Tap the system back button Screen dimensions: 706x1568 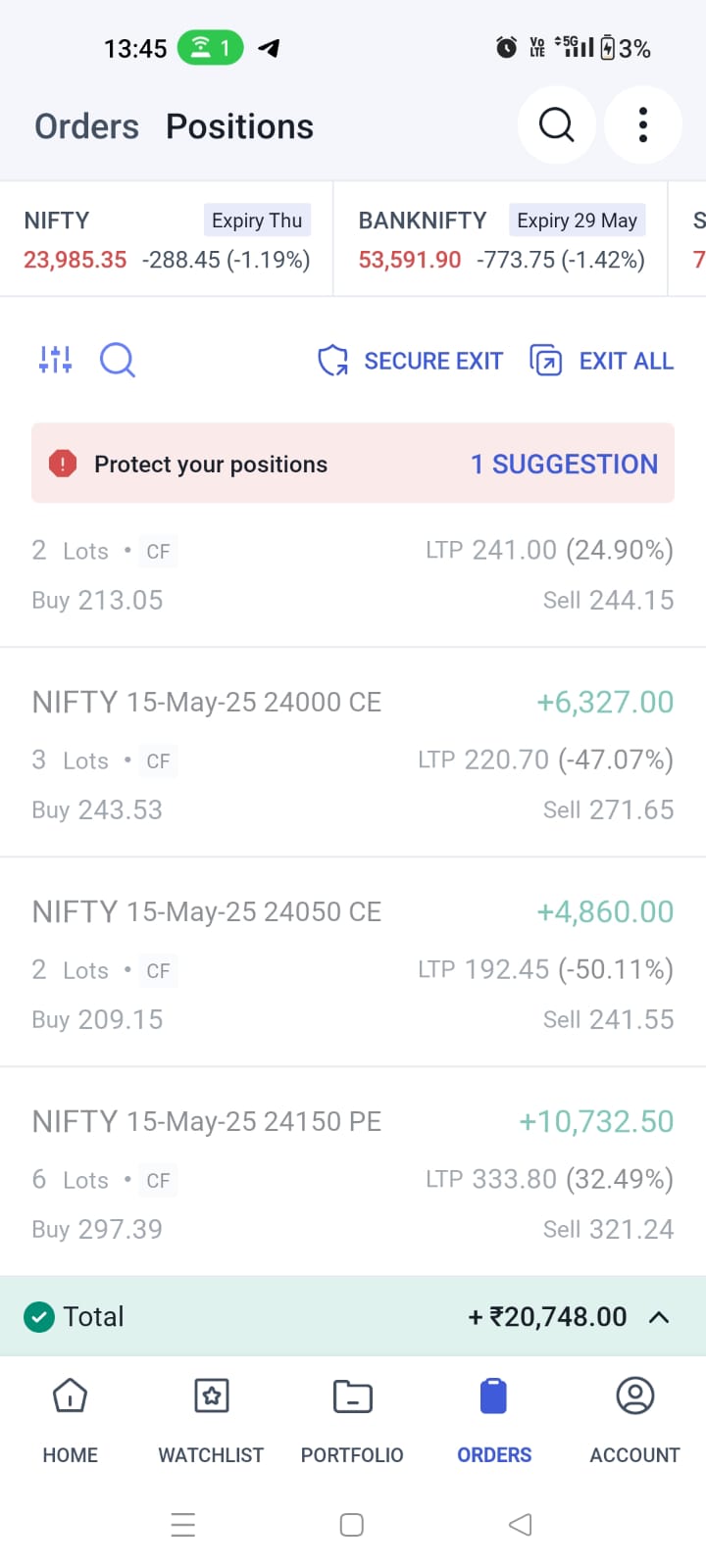[x=521, y=1524]
